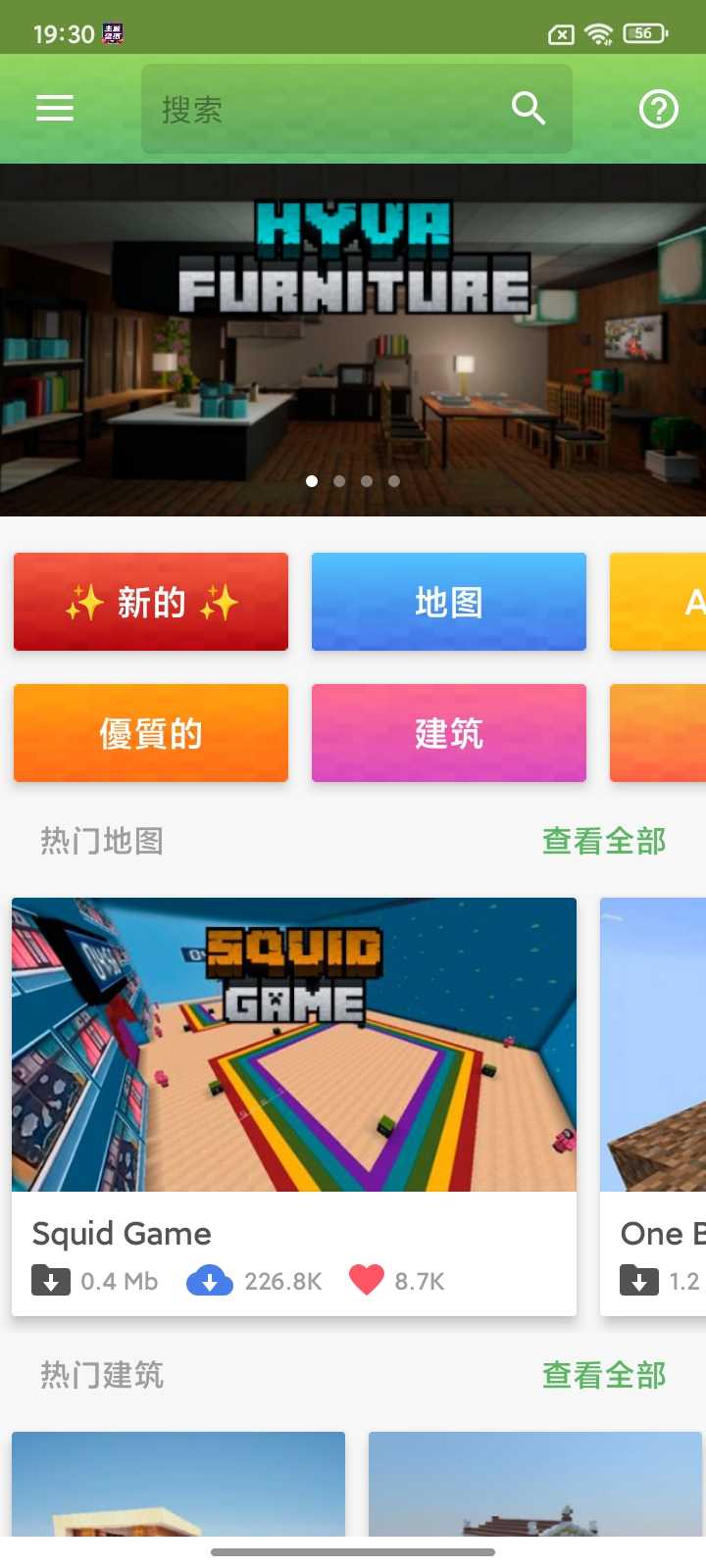Open the 地图 category
Viewport: 706px width, 1568px height.
pyautogui.click(x=448, y=602)
